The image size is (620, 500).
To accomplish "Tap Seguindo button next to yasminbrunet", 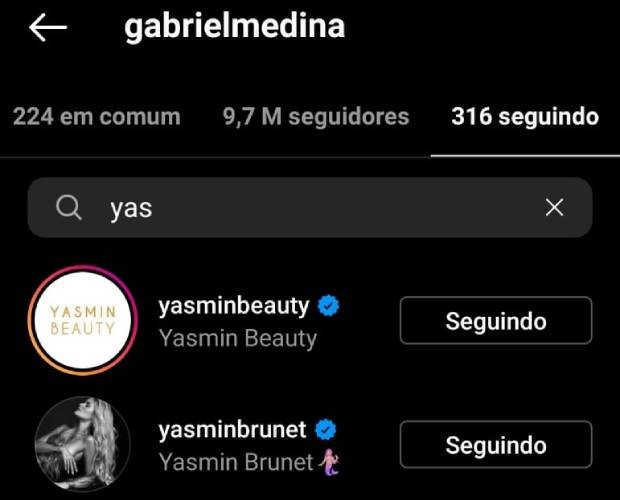I will [x=496, y=445].
